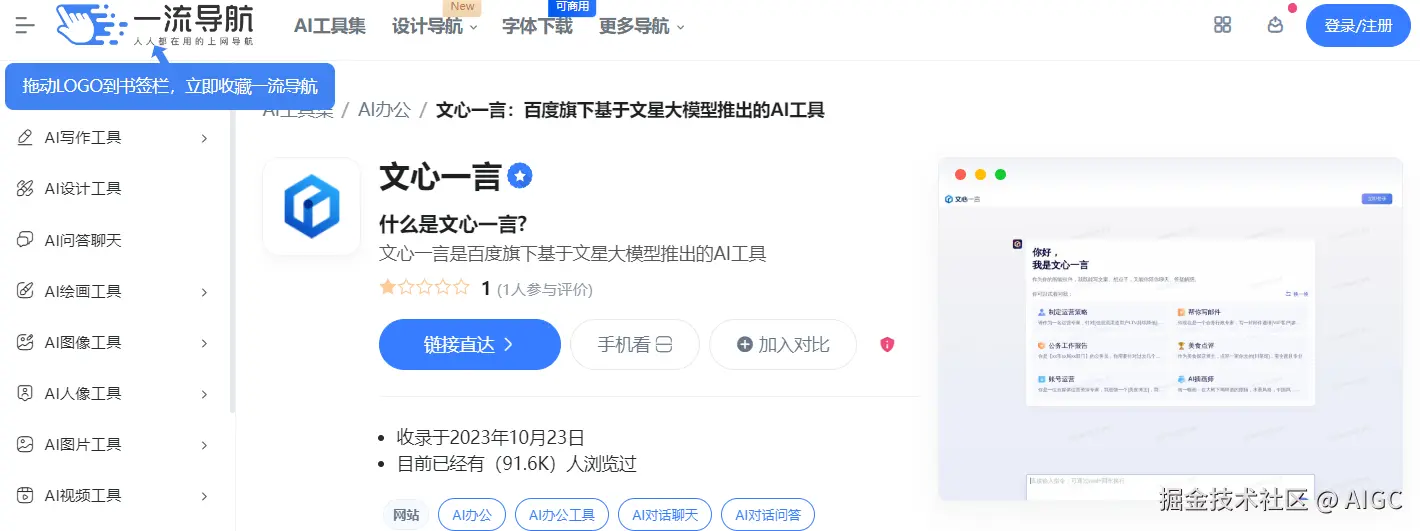
Task: Open the AI工具集 nav item
Action: pos(328,26)
